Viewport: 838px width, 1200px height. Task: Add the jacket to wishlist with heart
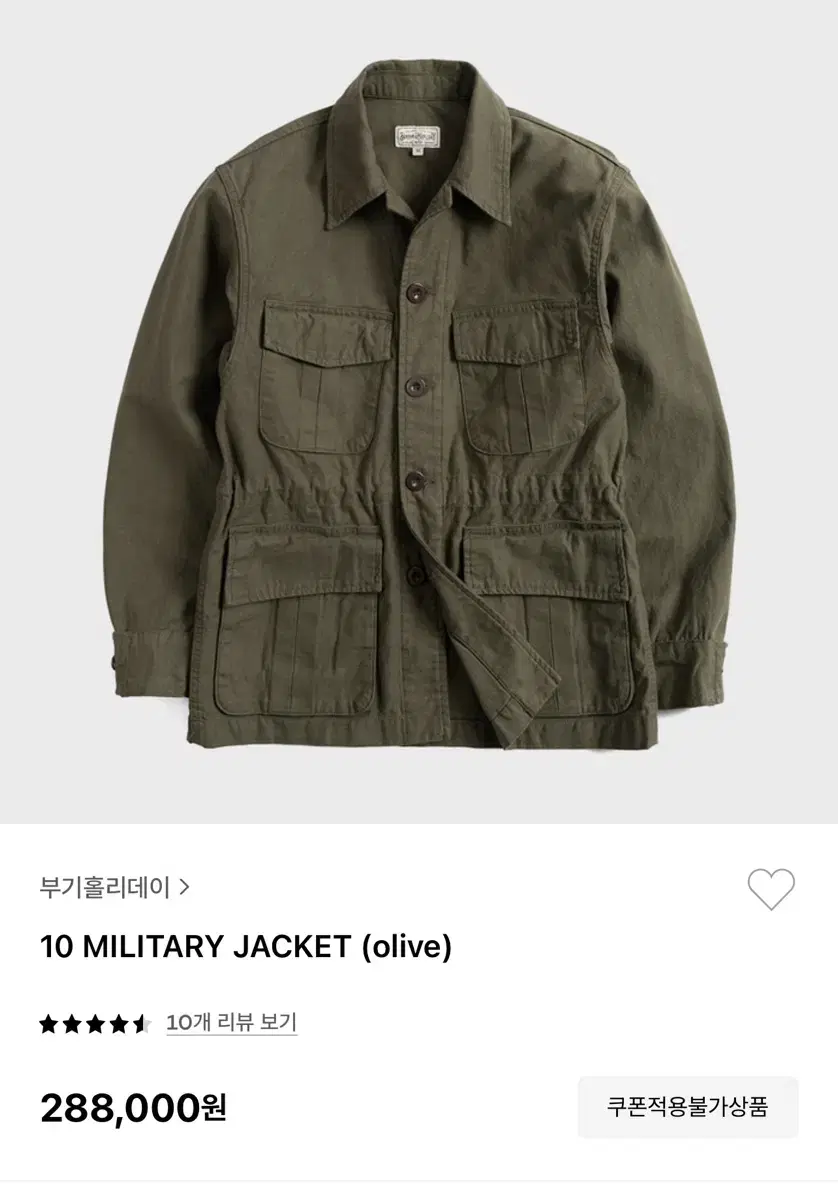[771, 889]
